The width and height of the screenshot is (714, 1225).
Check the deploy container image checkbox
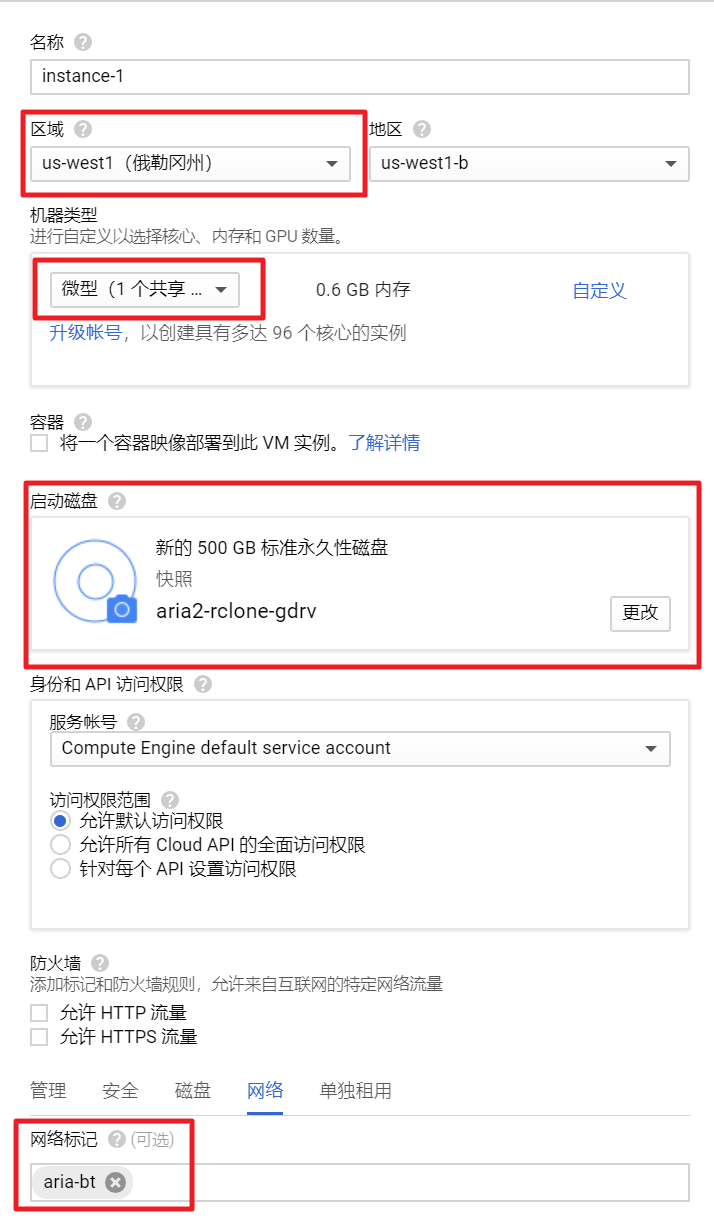(x=39, y=443)
